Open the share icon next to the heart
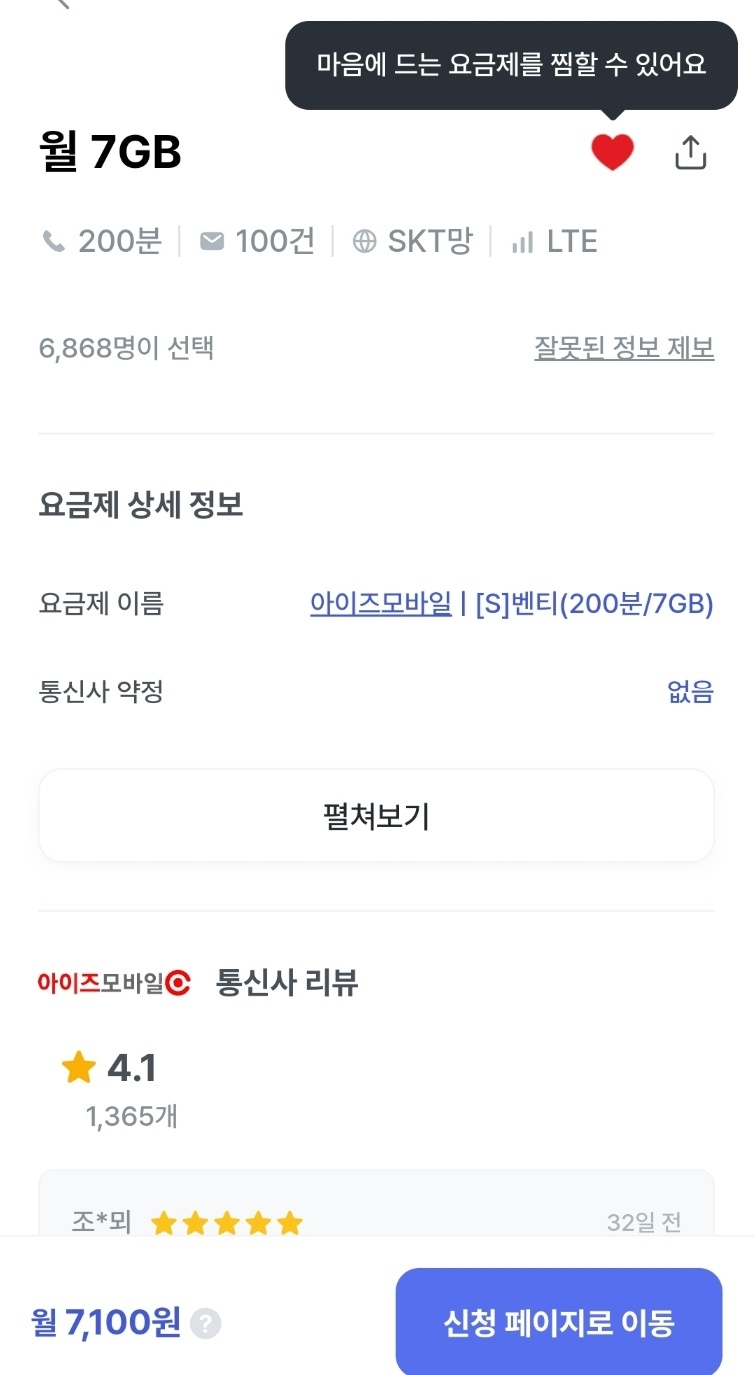 pos(690,151)
